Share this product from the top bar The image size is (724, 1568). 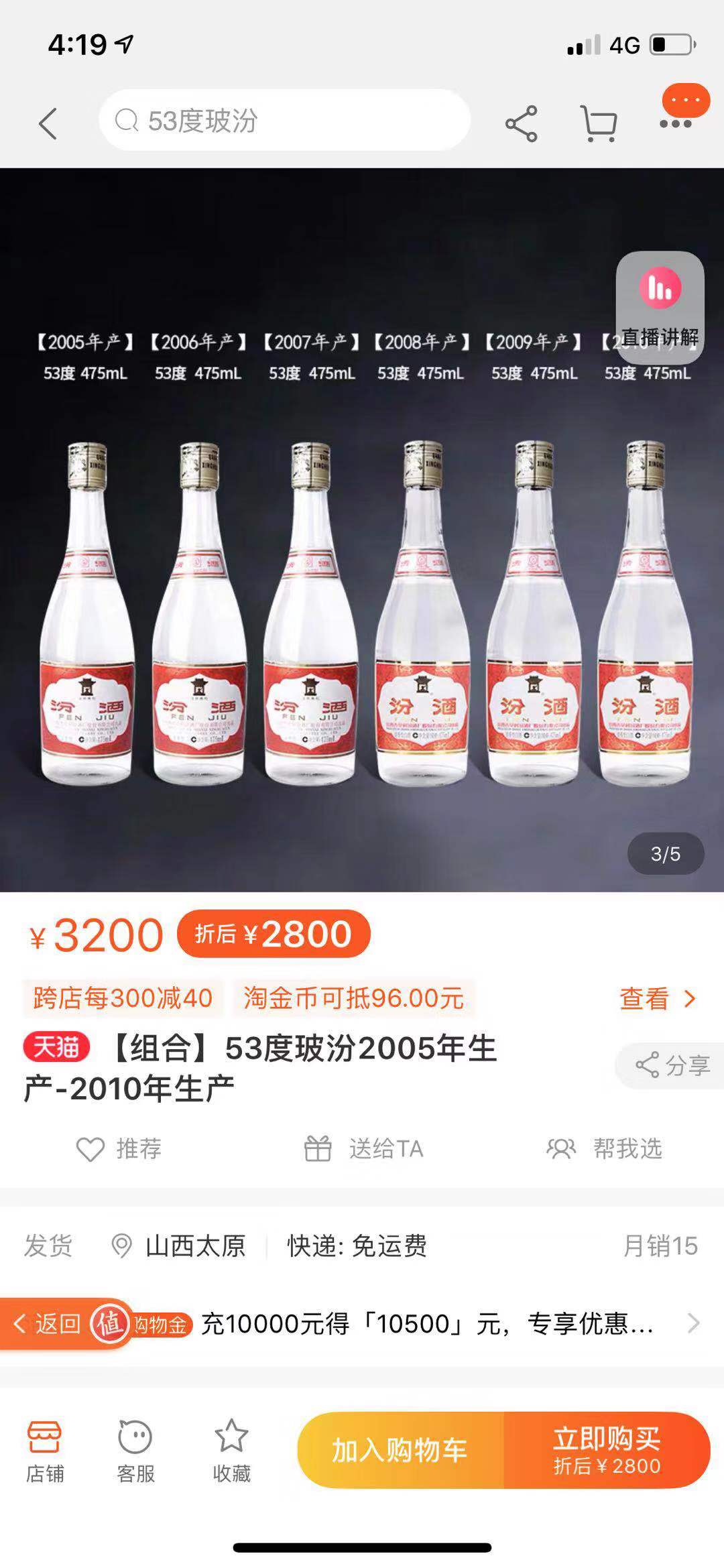(521, 123)
